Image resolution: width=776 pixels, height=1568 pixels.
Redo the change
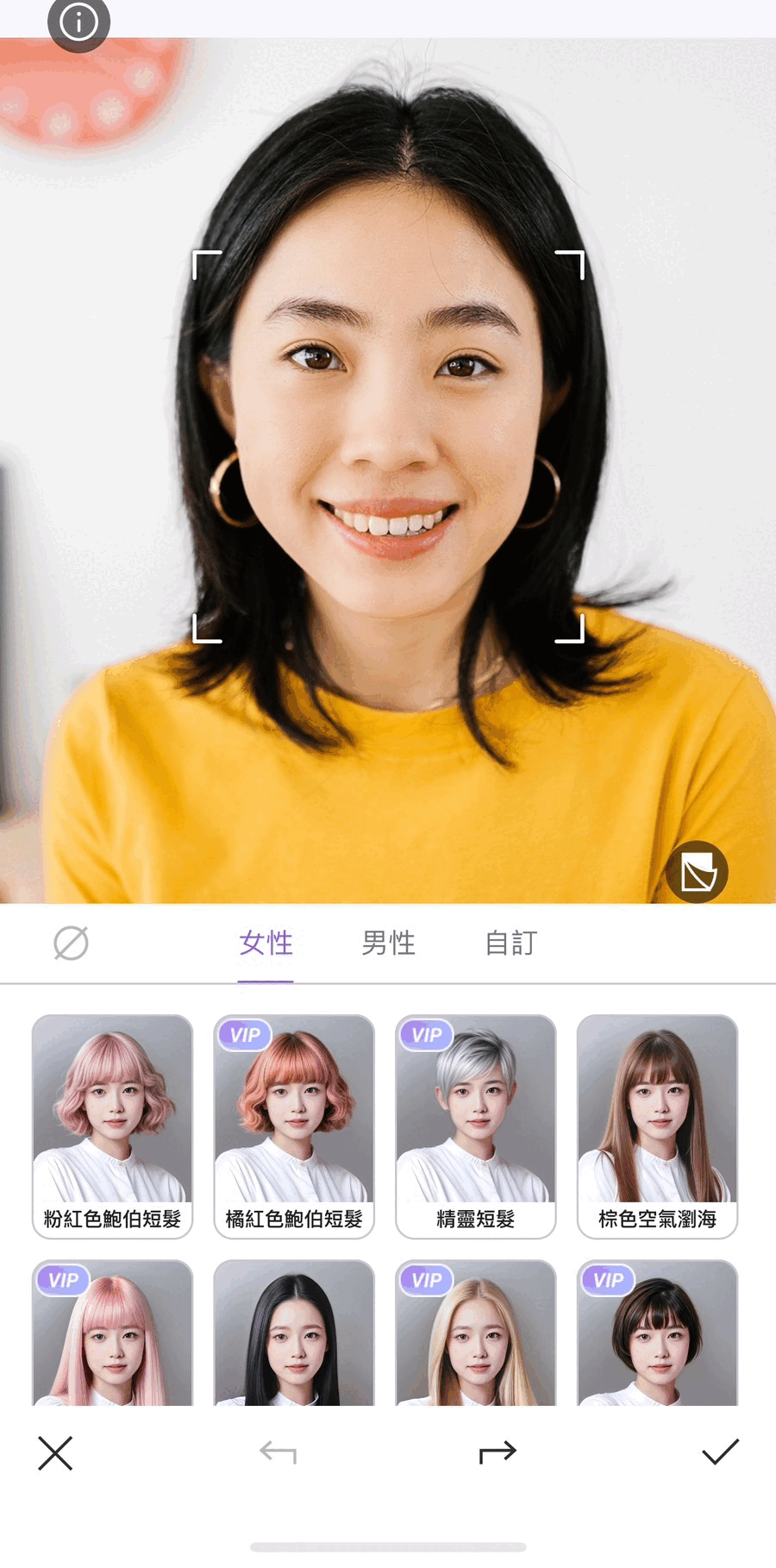(x=498, y=1453)
